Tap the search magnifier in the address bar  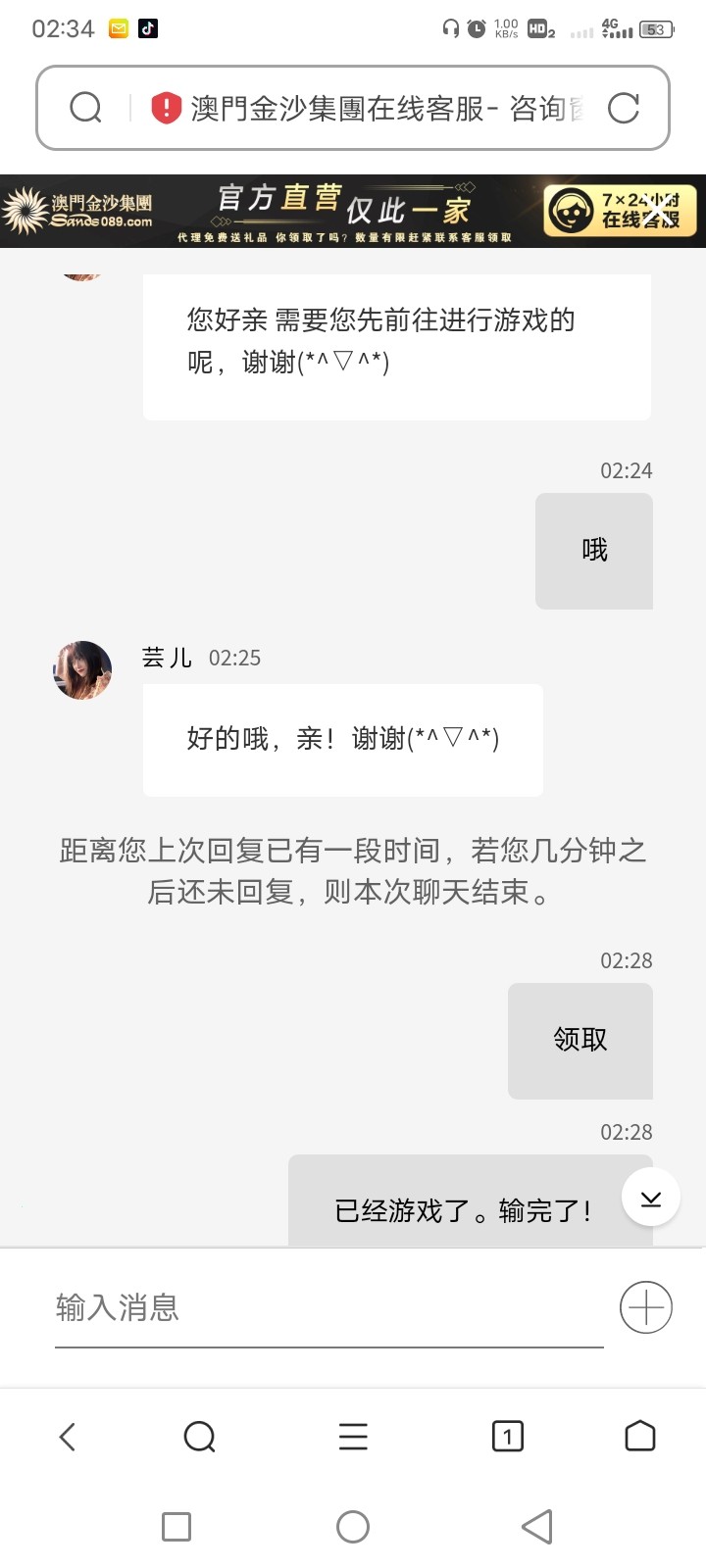(86, 108)
